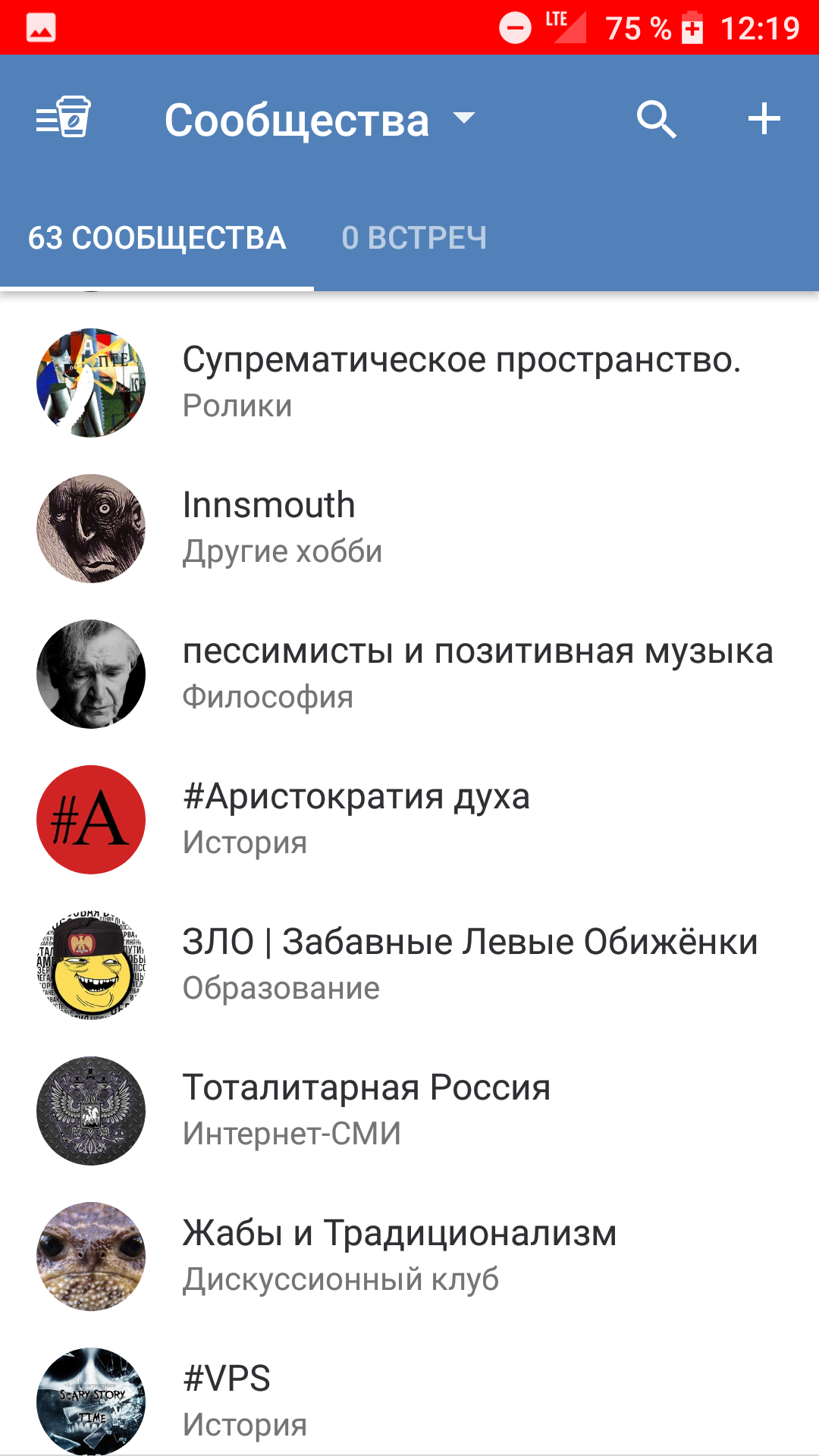Select the 63 СООБЩЕСТВА tab

(x=157, y=238)
